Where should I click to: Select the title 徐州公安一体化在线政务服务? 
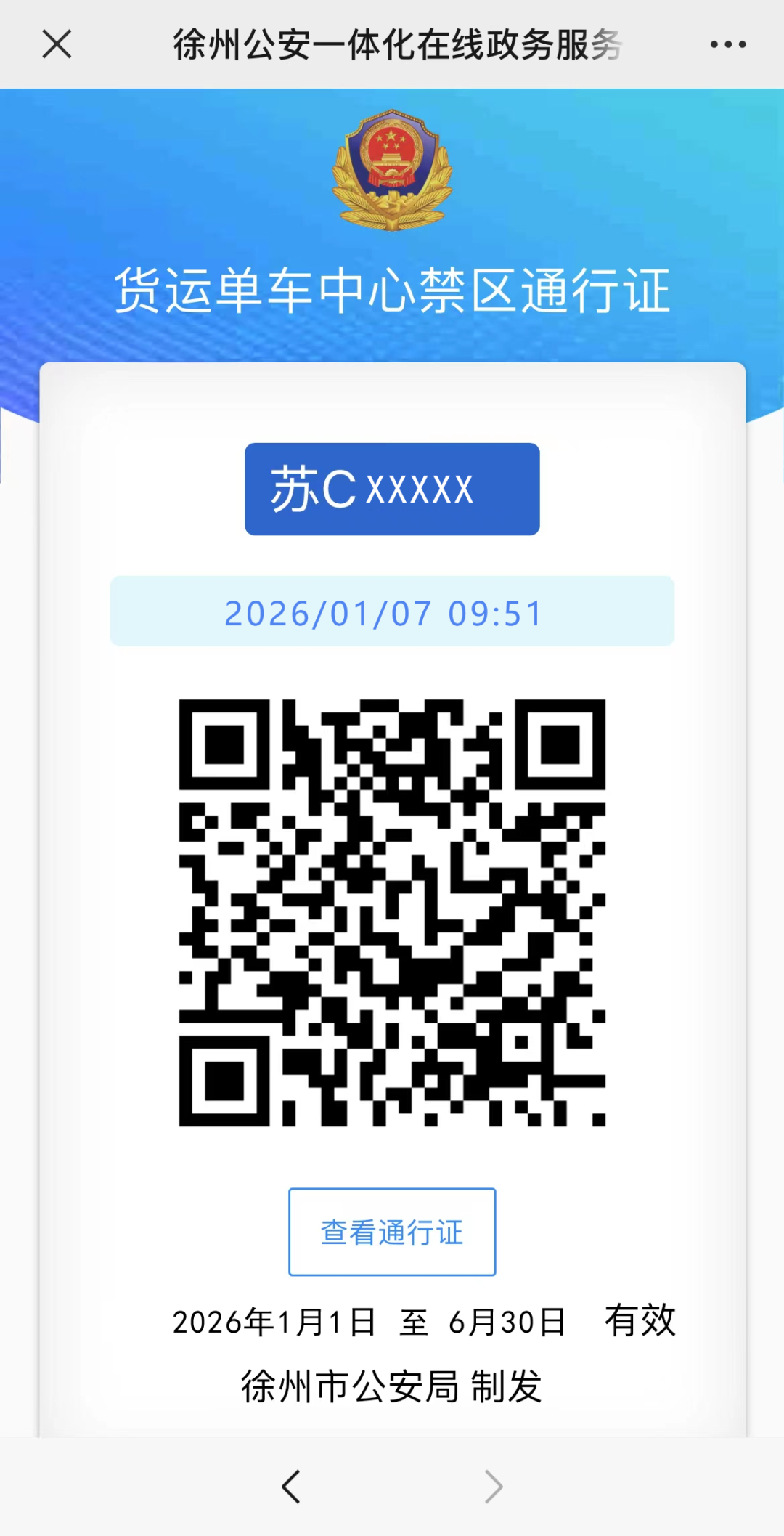click(x=398, y=44)
